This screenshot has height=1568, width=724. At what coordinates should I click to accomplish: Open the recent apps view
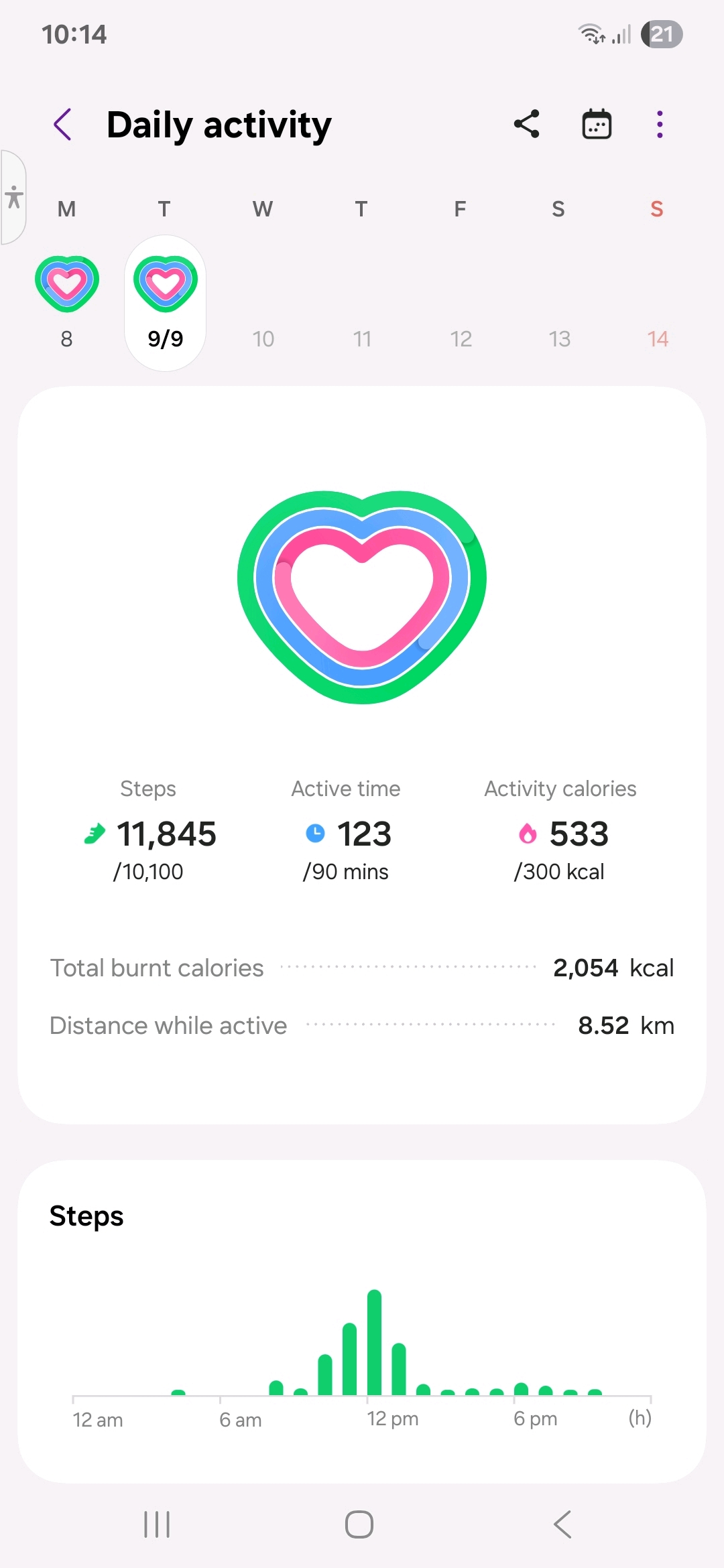157,1524
